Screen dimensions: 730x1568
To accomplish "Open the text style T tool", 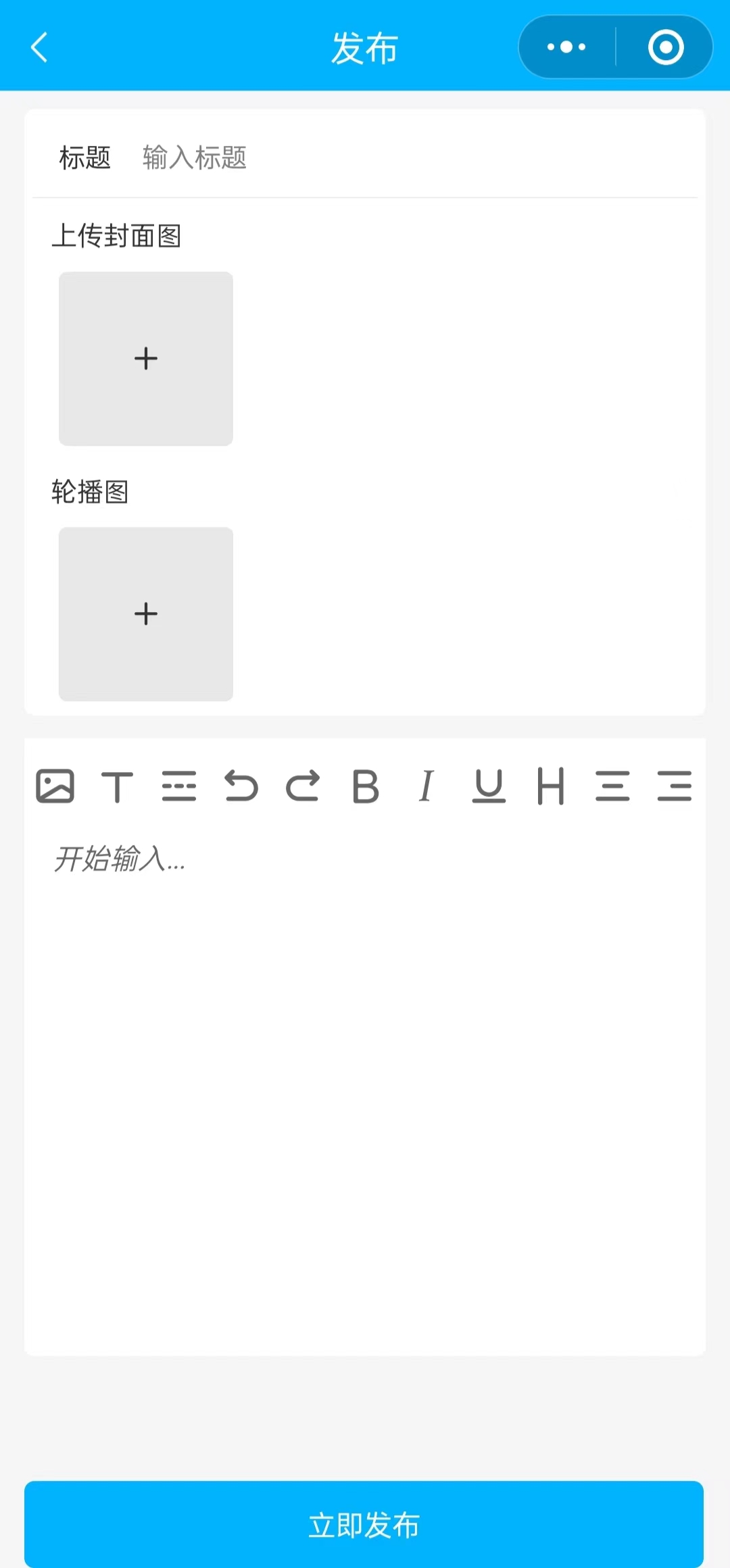I will (117, 786).
